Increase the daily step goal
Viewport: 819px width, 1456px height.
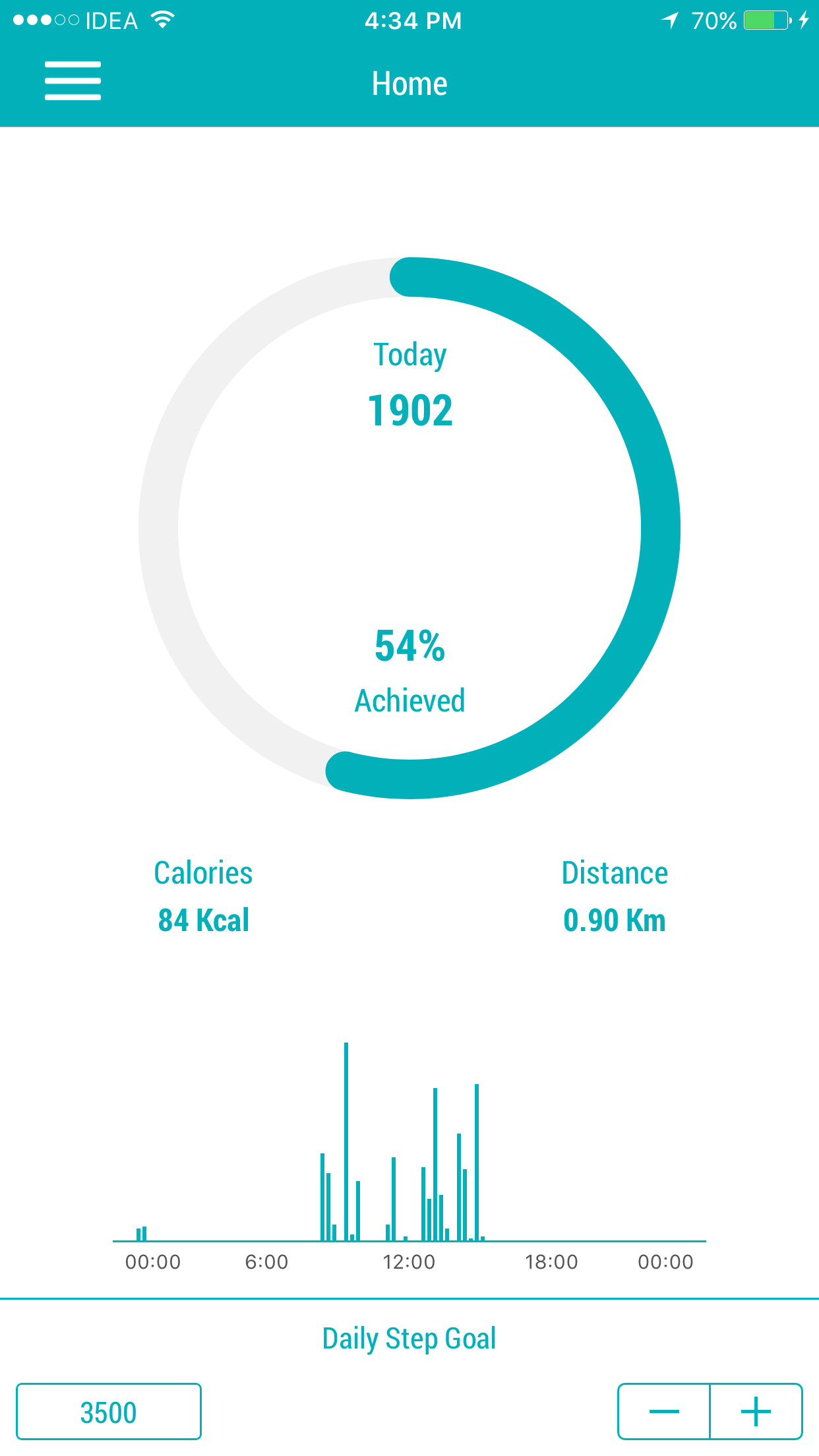[756, 1412]
